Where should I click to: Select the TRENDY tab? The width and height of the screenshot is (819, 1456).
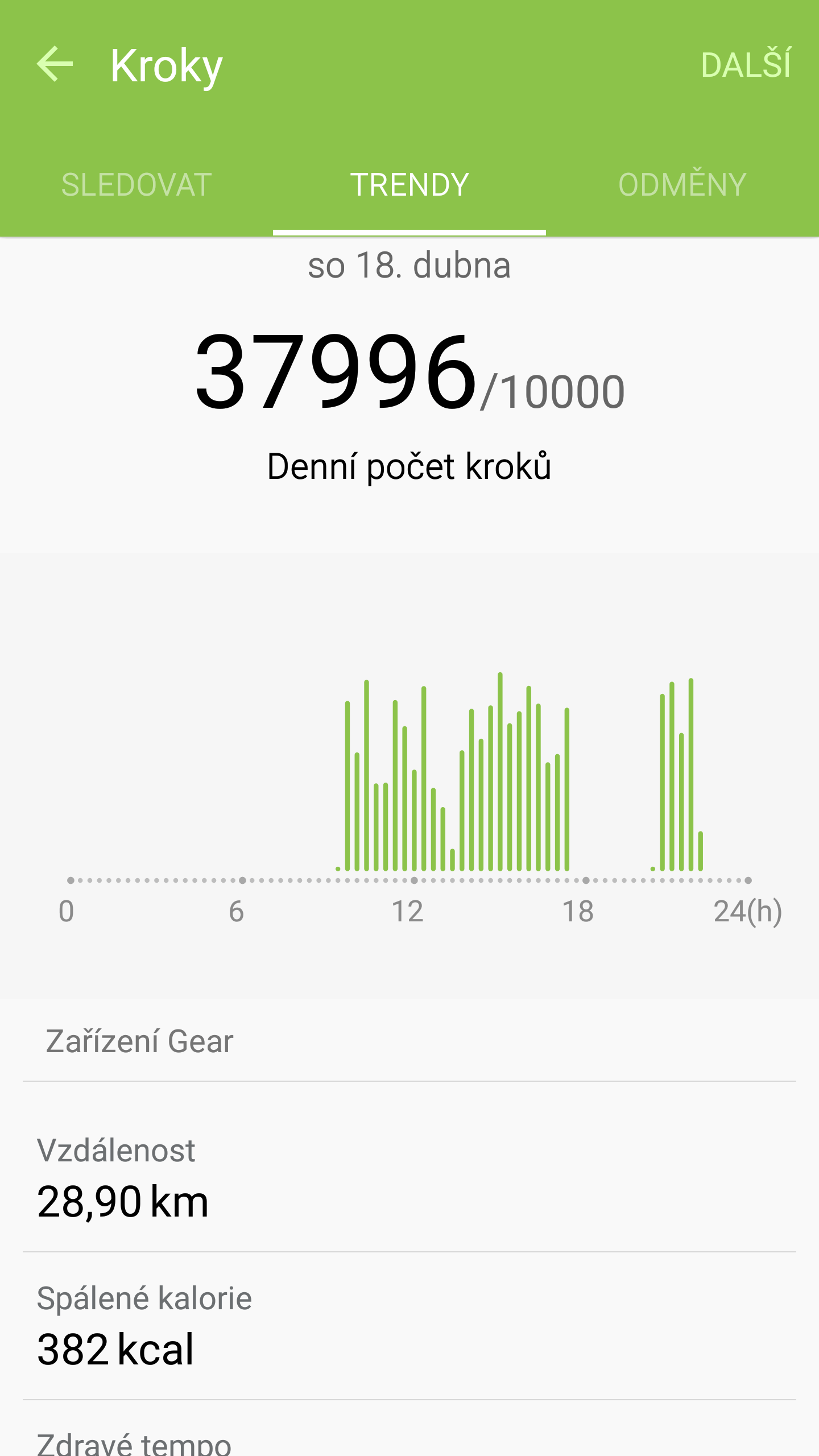(409, 185)
